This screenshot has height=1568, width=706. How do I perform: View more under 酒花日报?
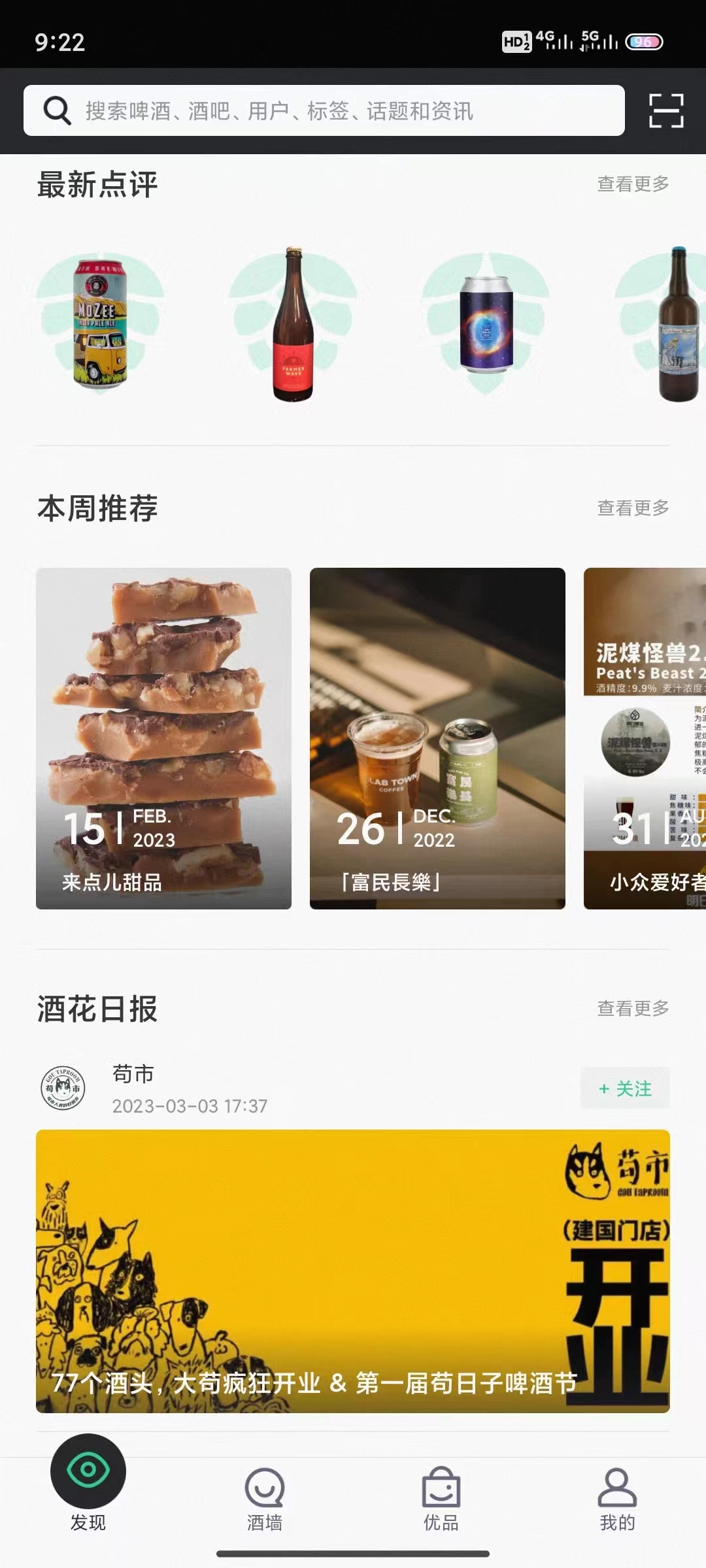pyautogui.click(x=633, y=1008)
